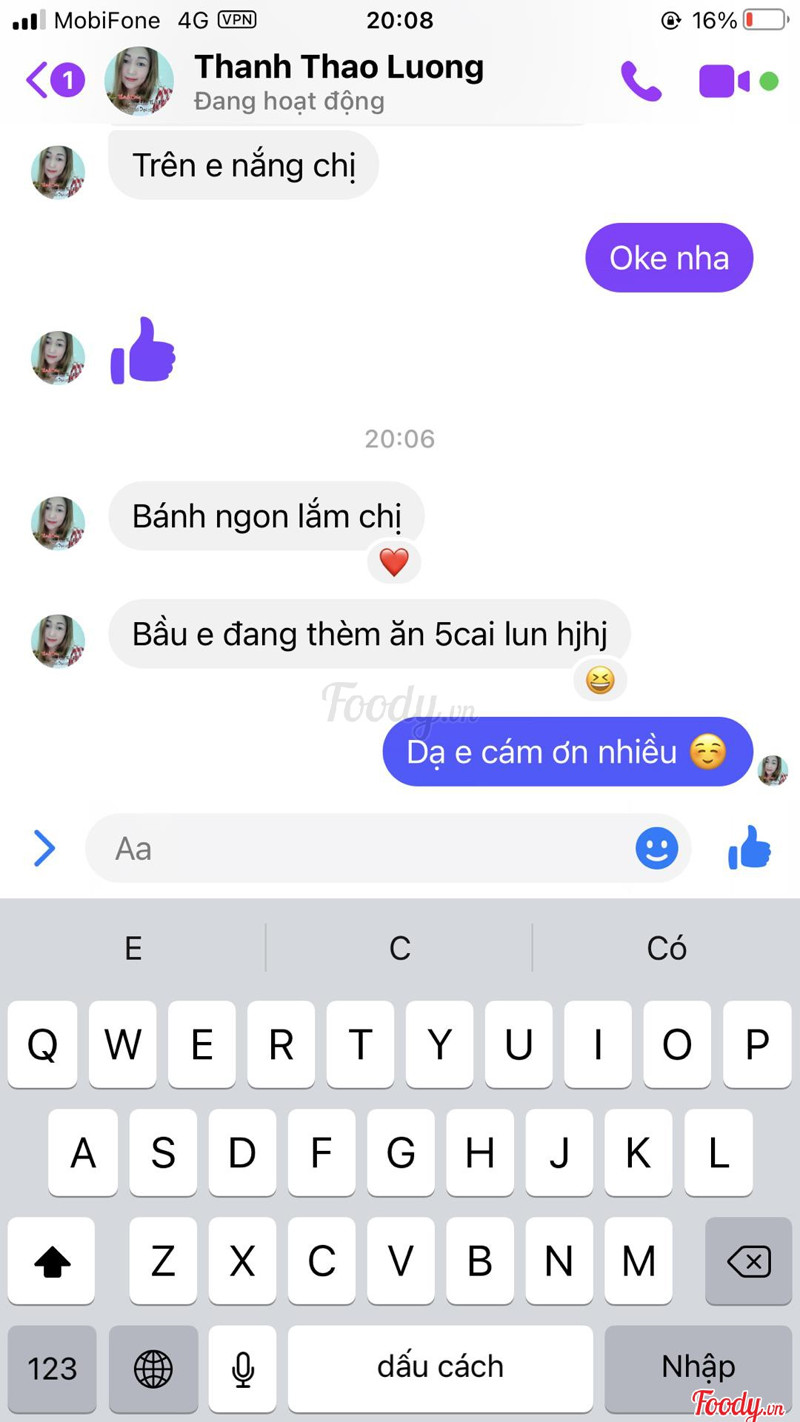The height and width of the screenshot is (1422, 800).
Task: Switch keyboard to 123 numbers
Action: [x=52, y=1368]
